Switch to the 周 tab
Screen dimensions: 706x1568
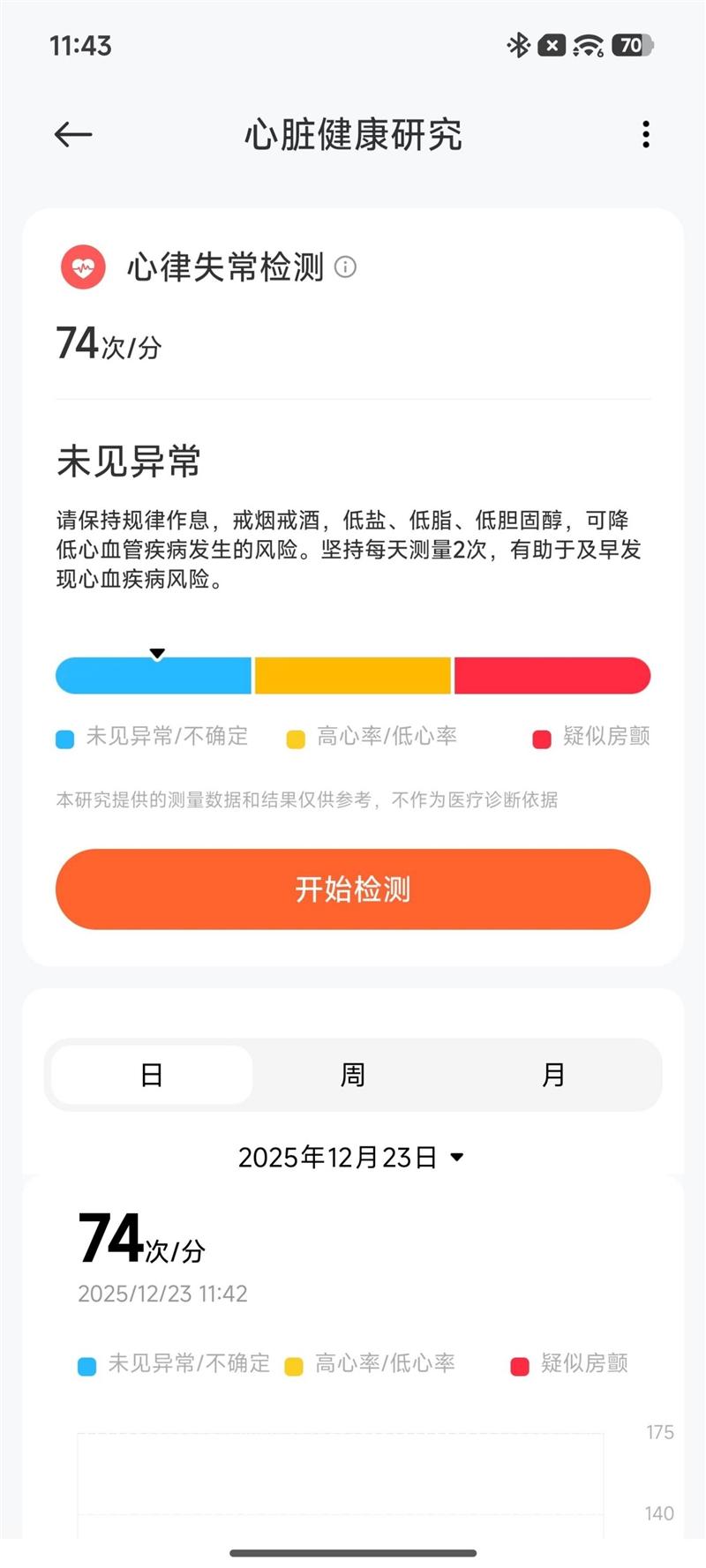(x=353, y=1075)
